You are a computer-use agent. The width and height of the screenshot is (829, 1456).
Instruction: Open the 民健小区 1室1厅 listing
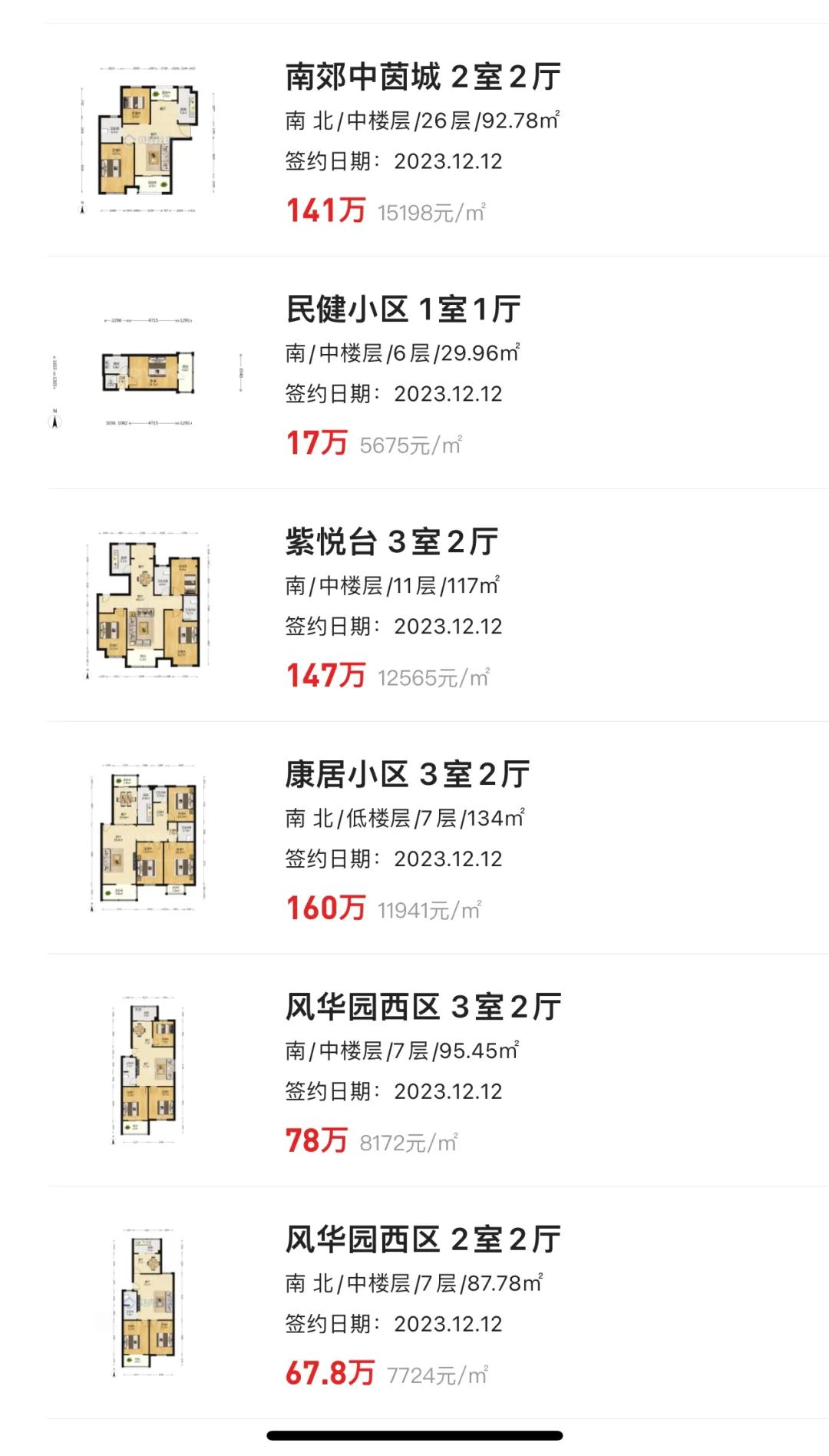(438, 373)
